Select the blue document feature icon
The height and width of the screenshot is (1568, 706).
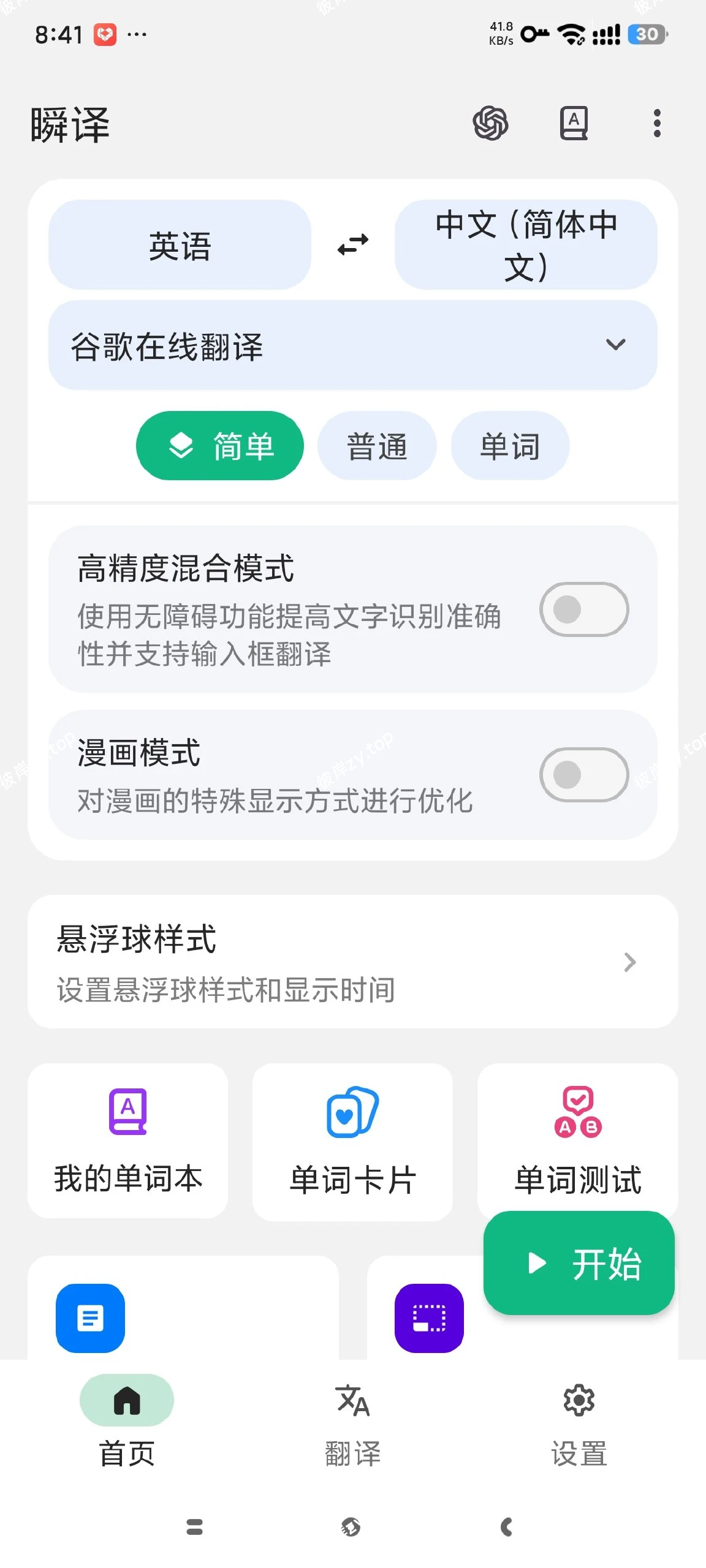(x=89, y=1318)
